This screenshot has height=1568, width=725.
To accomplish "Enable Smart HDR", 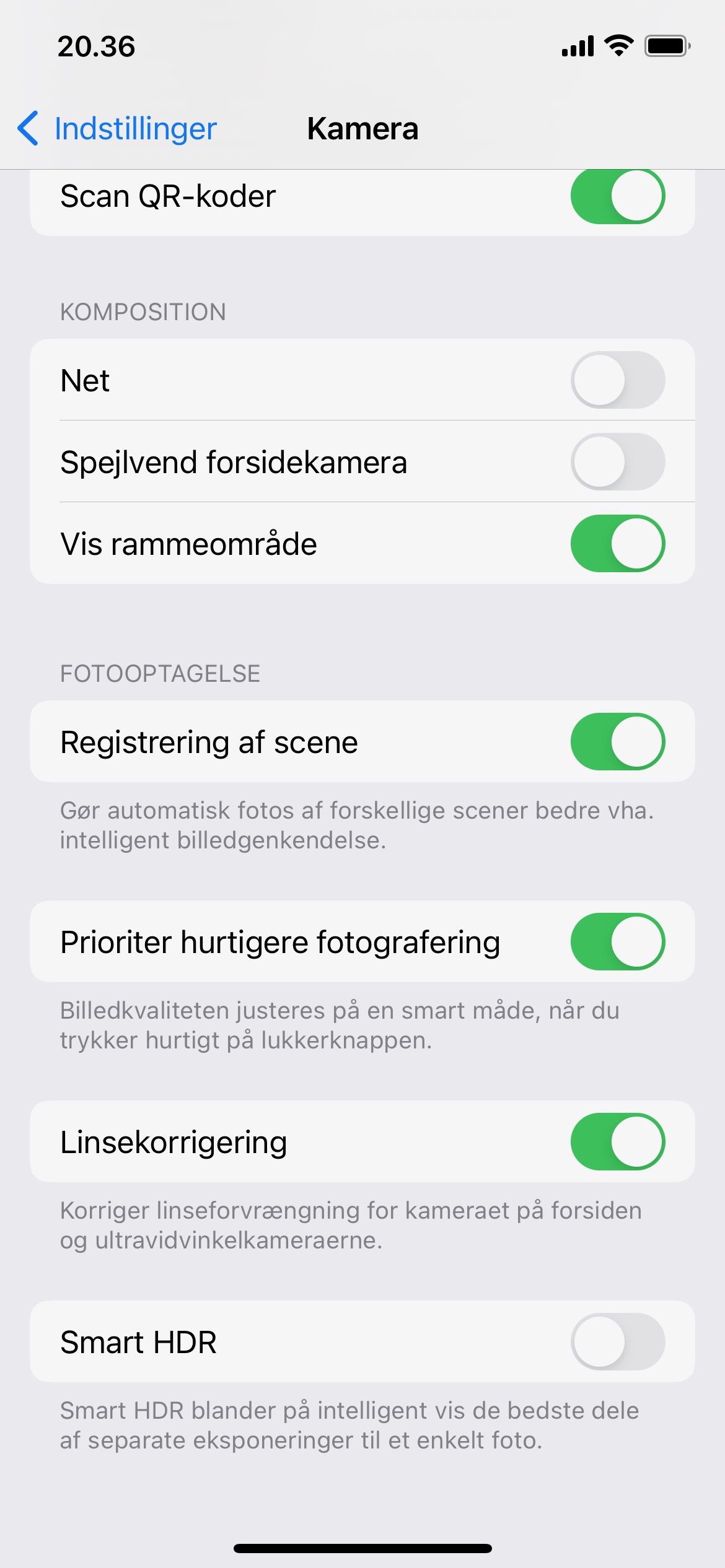I will pos(617,1341).
